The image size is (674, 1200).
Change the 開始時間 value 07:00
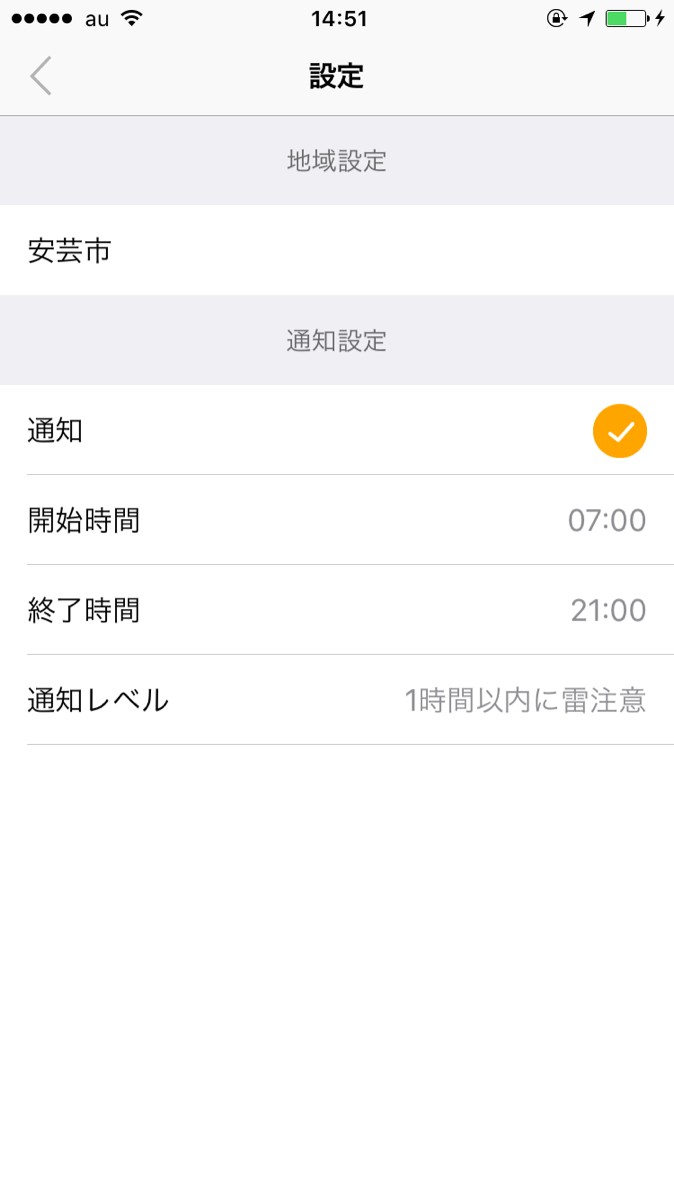coord(606,521)
